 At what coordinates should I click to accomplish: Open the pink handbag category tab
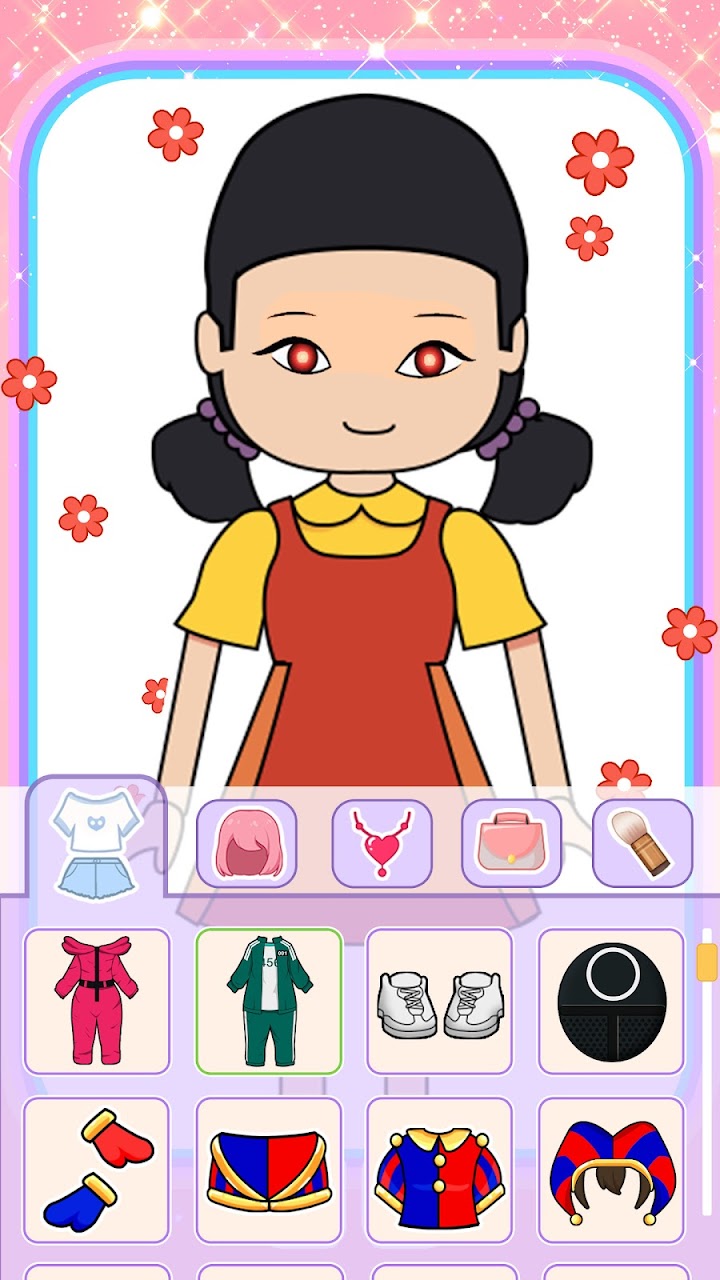click(511, 843)
